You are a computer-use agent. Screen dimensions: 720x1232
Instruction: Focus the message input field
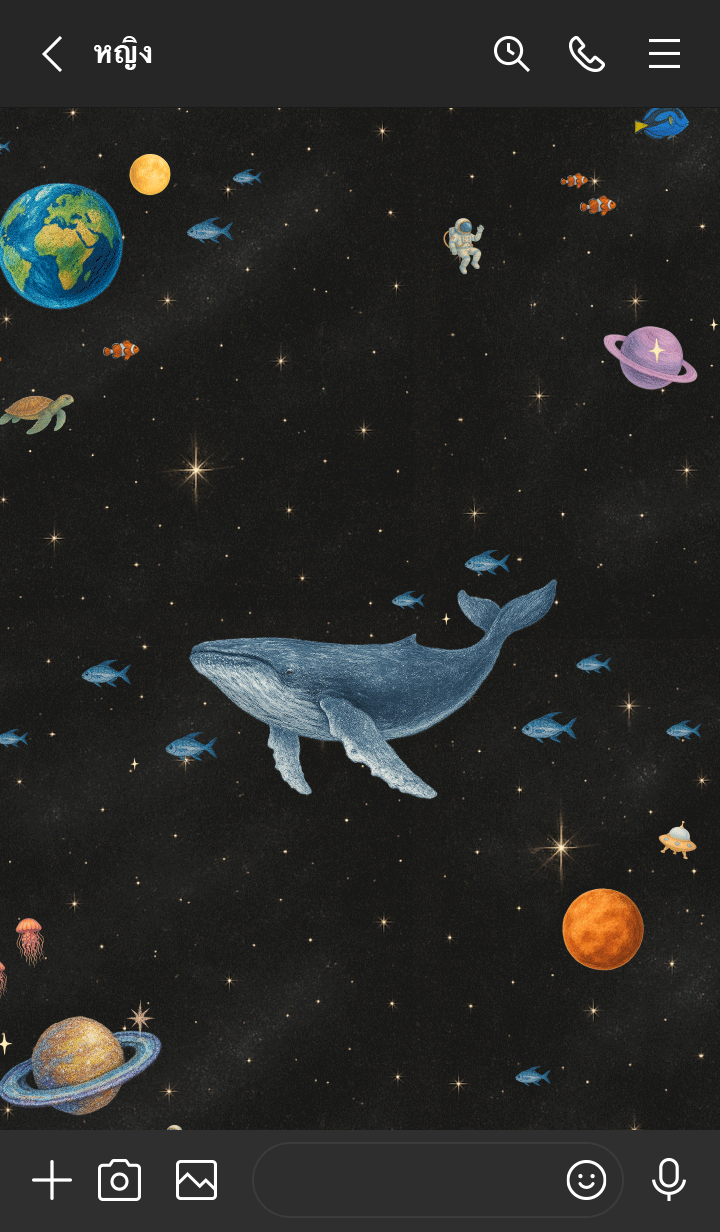click(x=405, y=1180)
